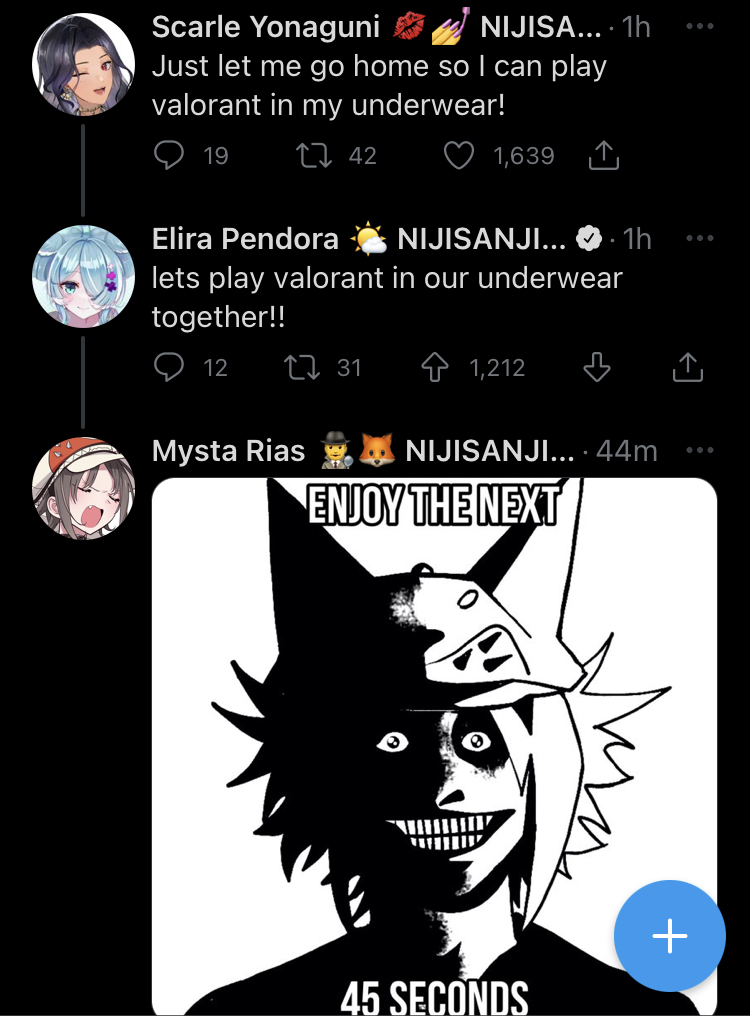Open overflow menu on Elira Pendora's tweet
Screen dimensions: 750x1016
(701, 238)
